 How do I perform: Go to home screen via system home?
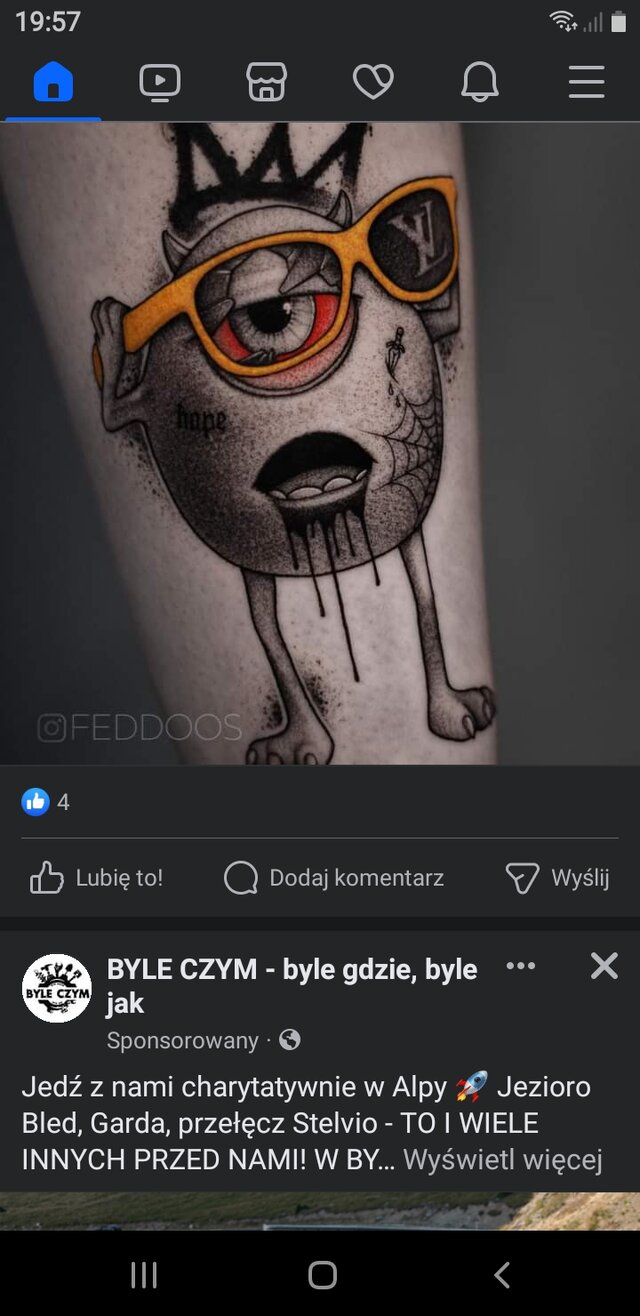(322, 1274)
